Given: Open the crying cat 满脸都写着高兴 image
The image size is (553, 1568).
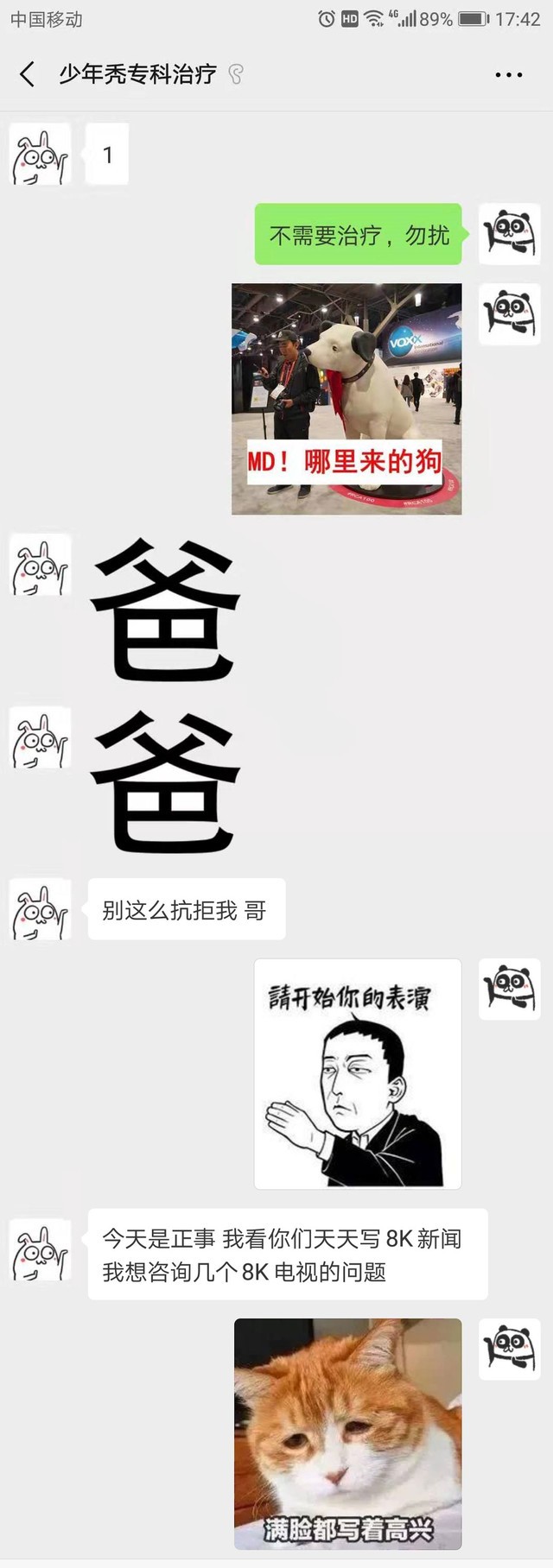Looking at the screenshot, I should coord(347,1433).
